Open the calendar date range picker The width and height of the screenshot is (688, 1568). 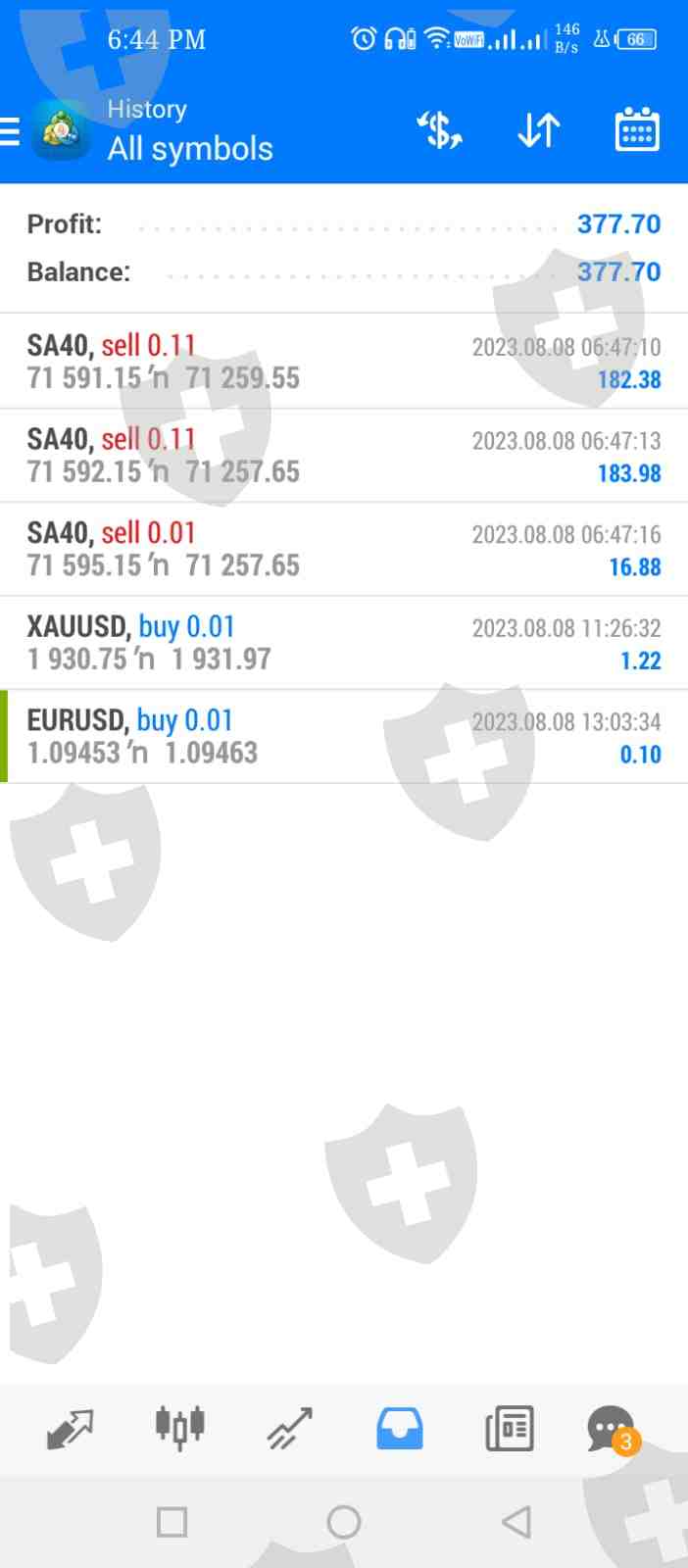636,130
